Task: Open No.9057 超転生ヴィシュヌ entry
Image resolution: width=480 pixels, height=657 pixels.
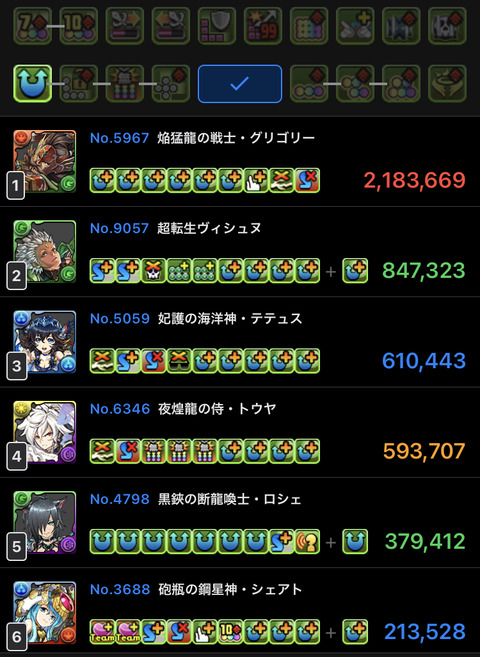Action: 240,252
